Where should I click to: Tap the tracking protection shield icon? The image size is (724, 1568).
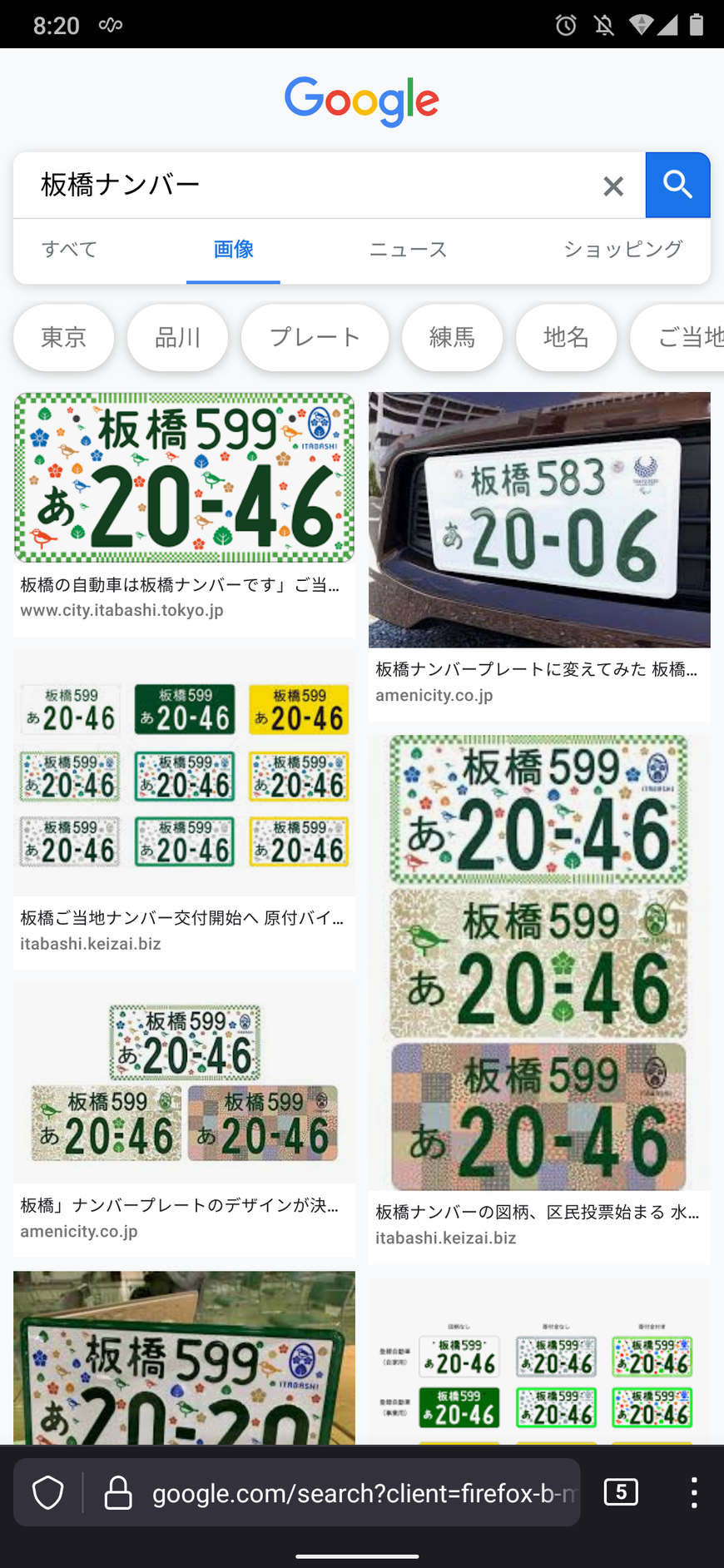47,1492
